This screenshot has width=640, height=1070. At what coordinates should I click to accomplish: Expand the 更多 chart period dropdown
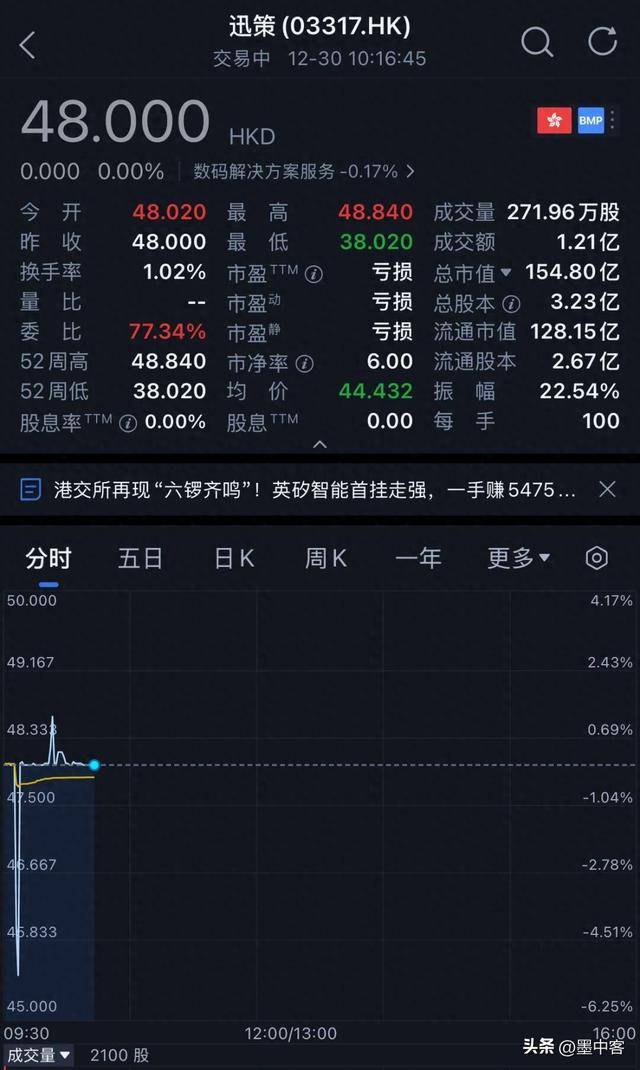[x=518, y=558]
